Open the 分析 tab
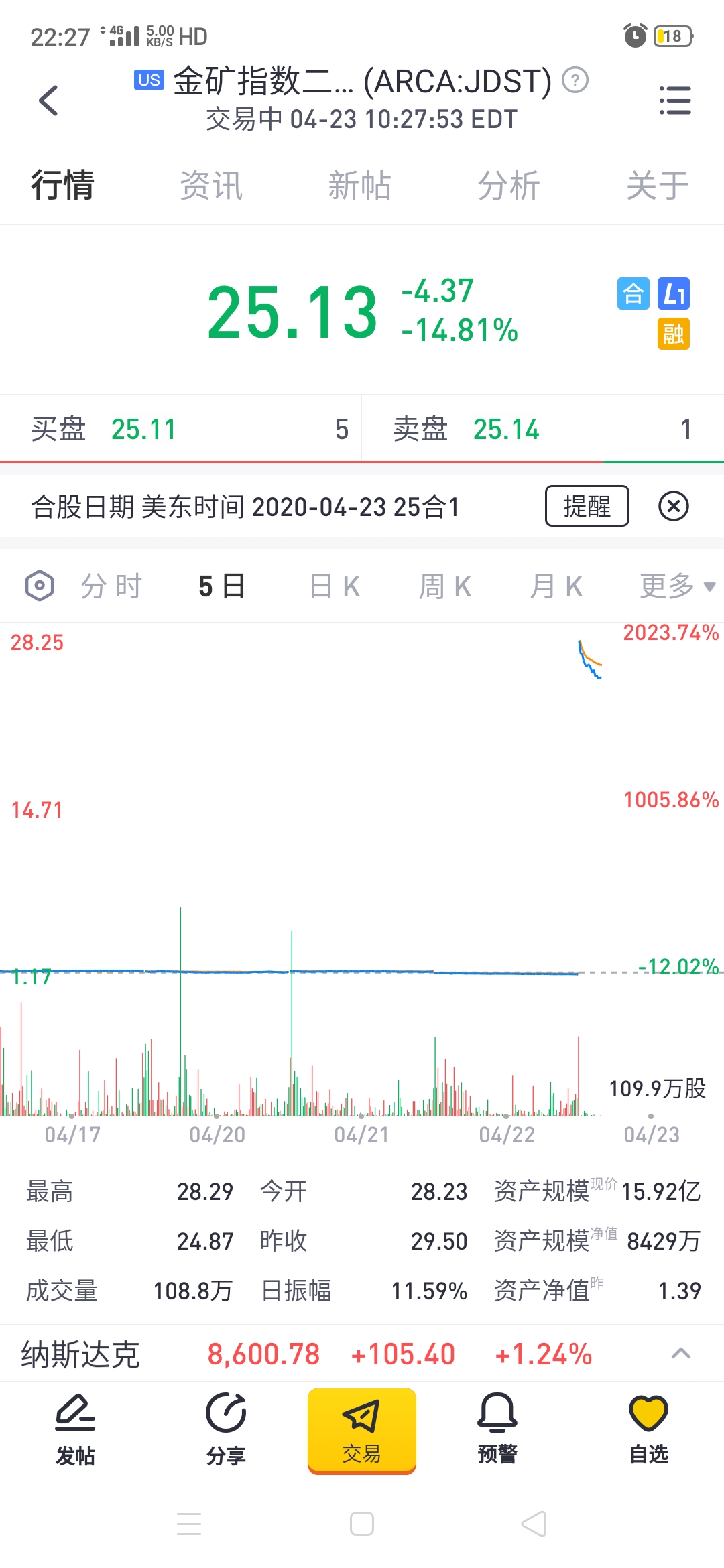Viewport: 724px width, 1568px height. (x=509, y=186)
